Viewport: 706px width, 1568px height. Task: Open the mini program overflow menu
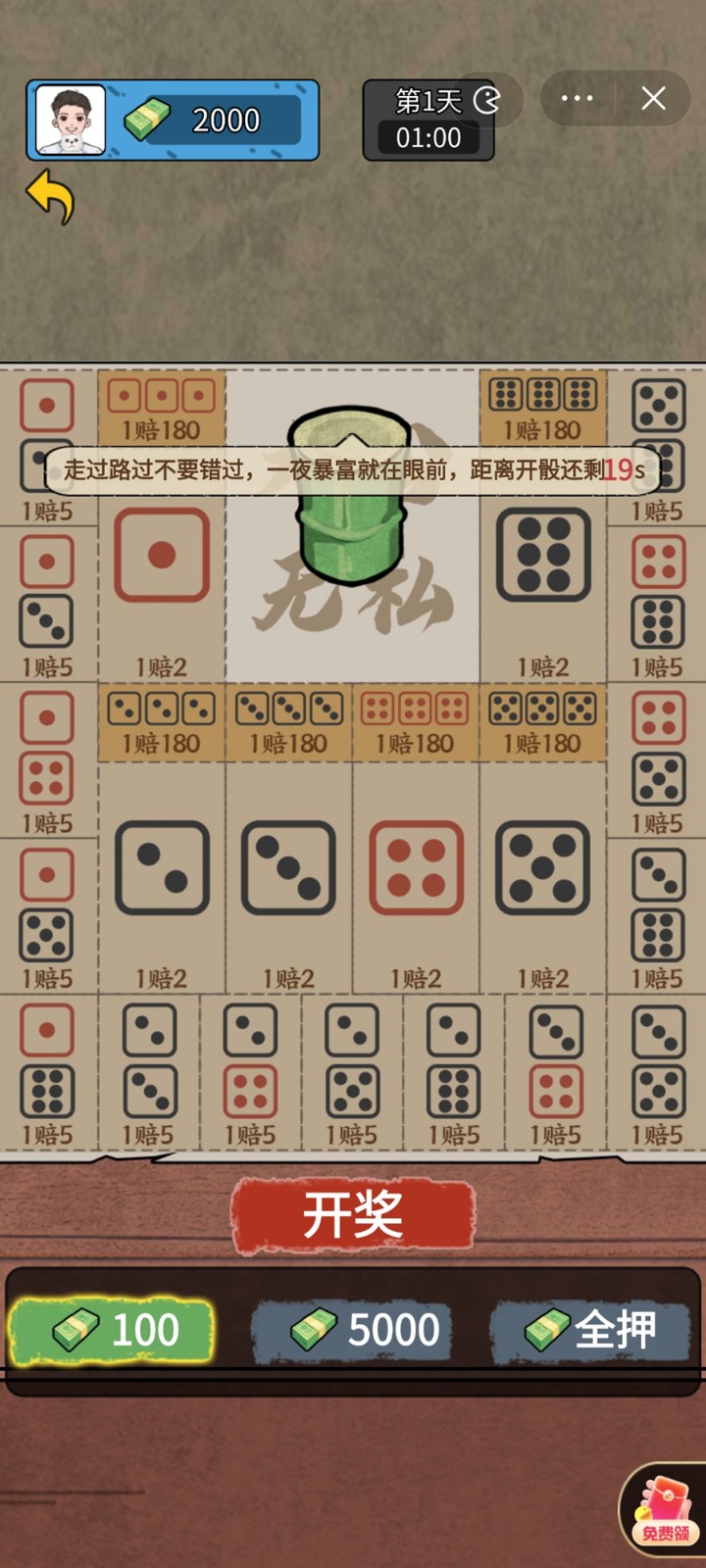(x=577, y=98)
